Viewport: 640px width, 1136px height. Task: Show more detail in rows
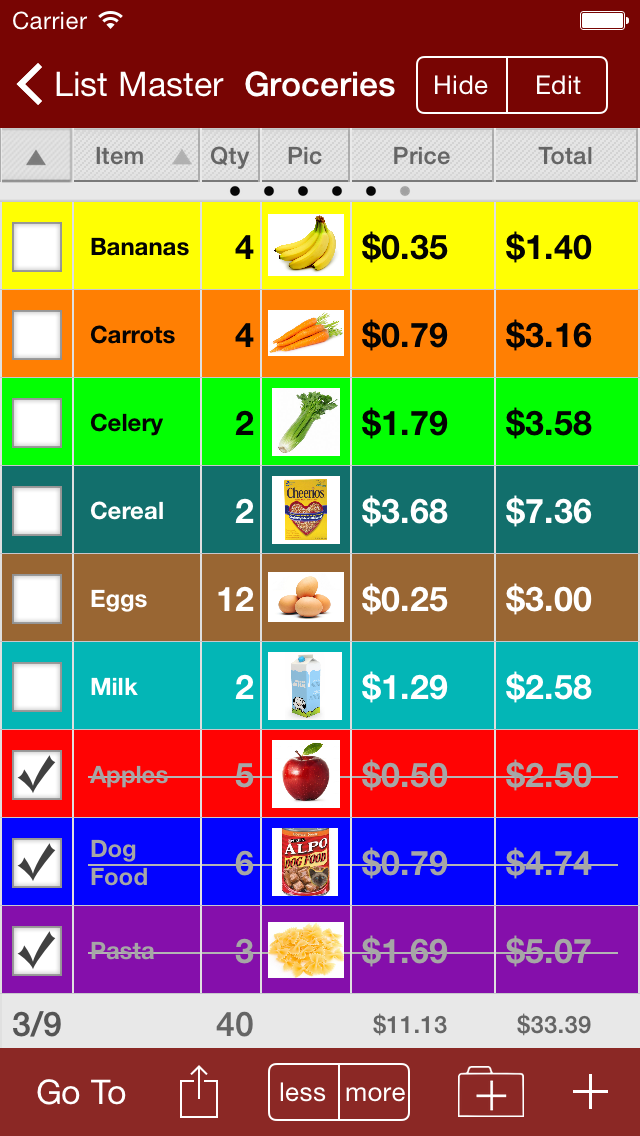(x=375, y=1092)
